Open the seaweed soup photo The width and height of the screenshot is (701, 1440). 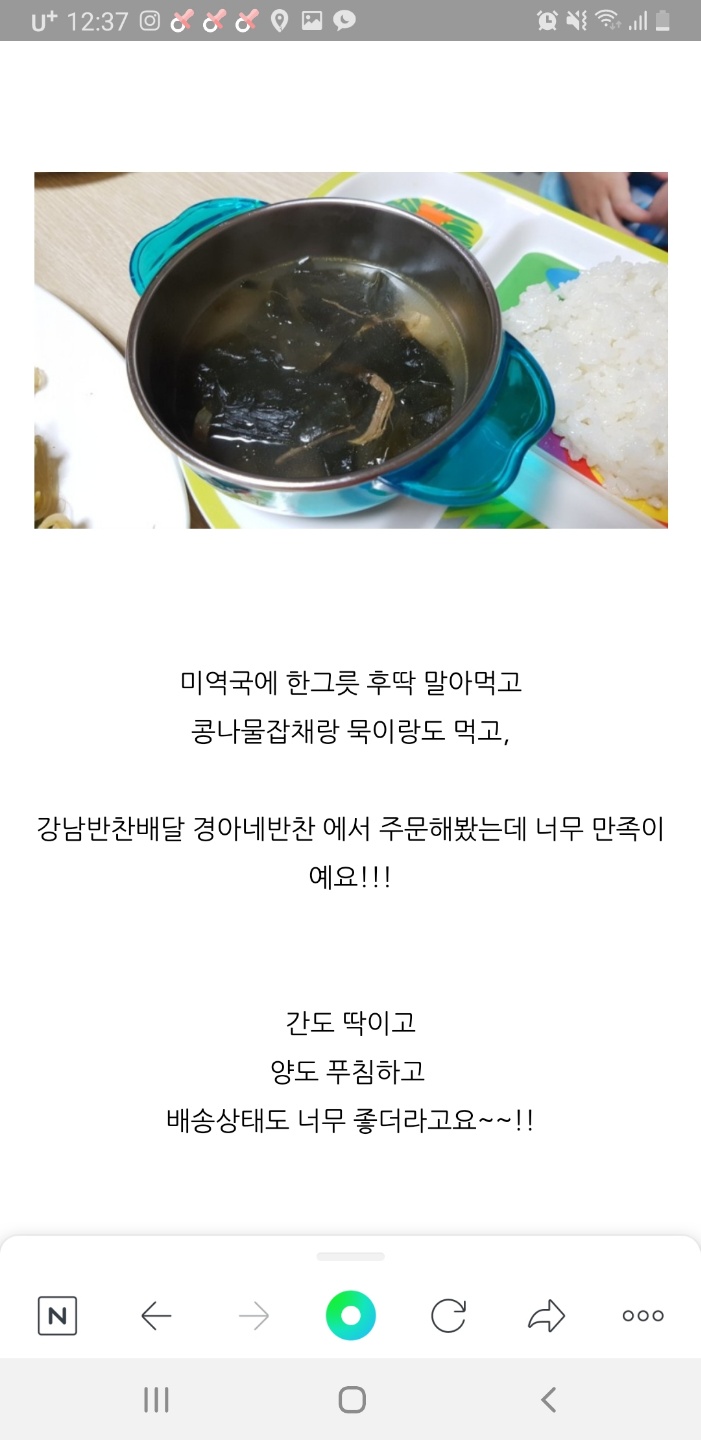(x=351, y=350)
